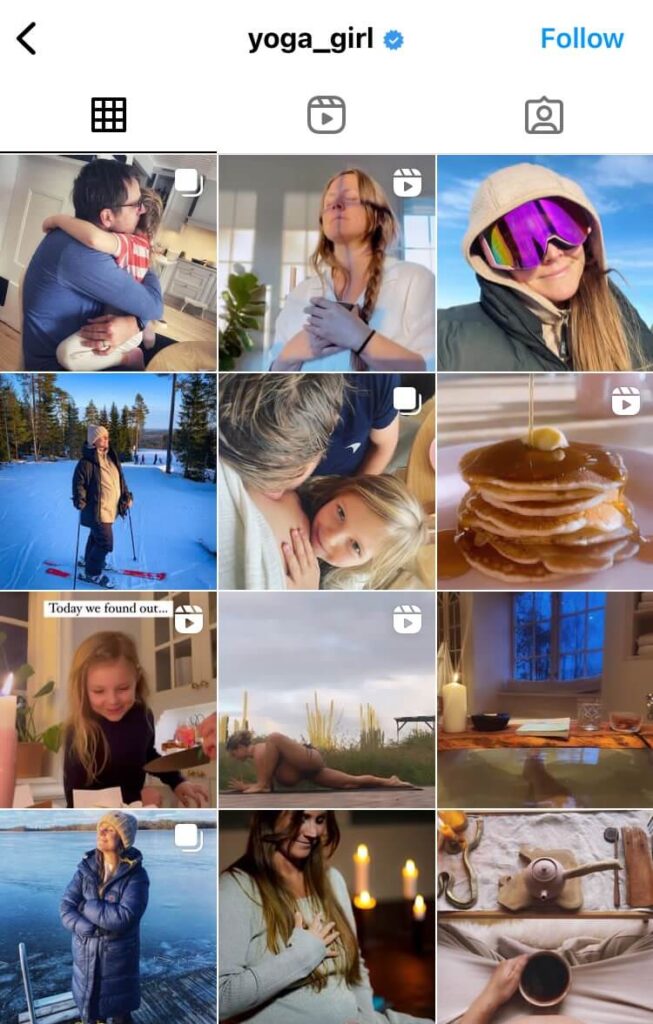
Task: Open the blue puffer coat lake post
Action: click(108, 917)
